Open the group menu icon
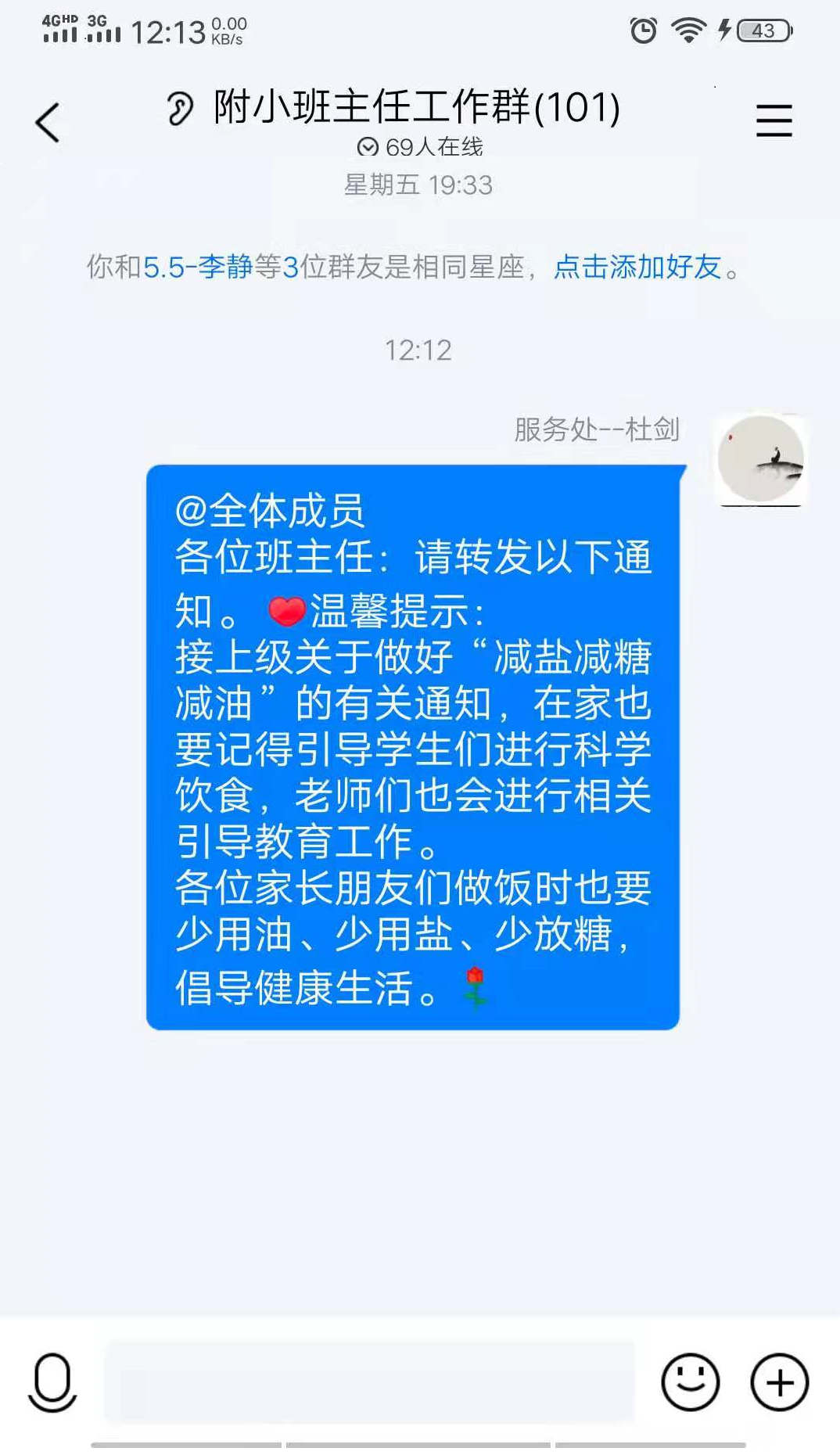 (x=774, y=121)
